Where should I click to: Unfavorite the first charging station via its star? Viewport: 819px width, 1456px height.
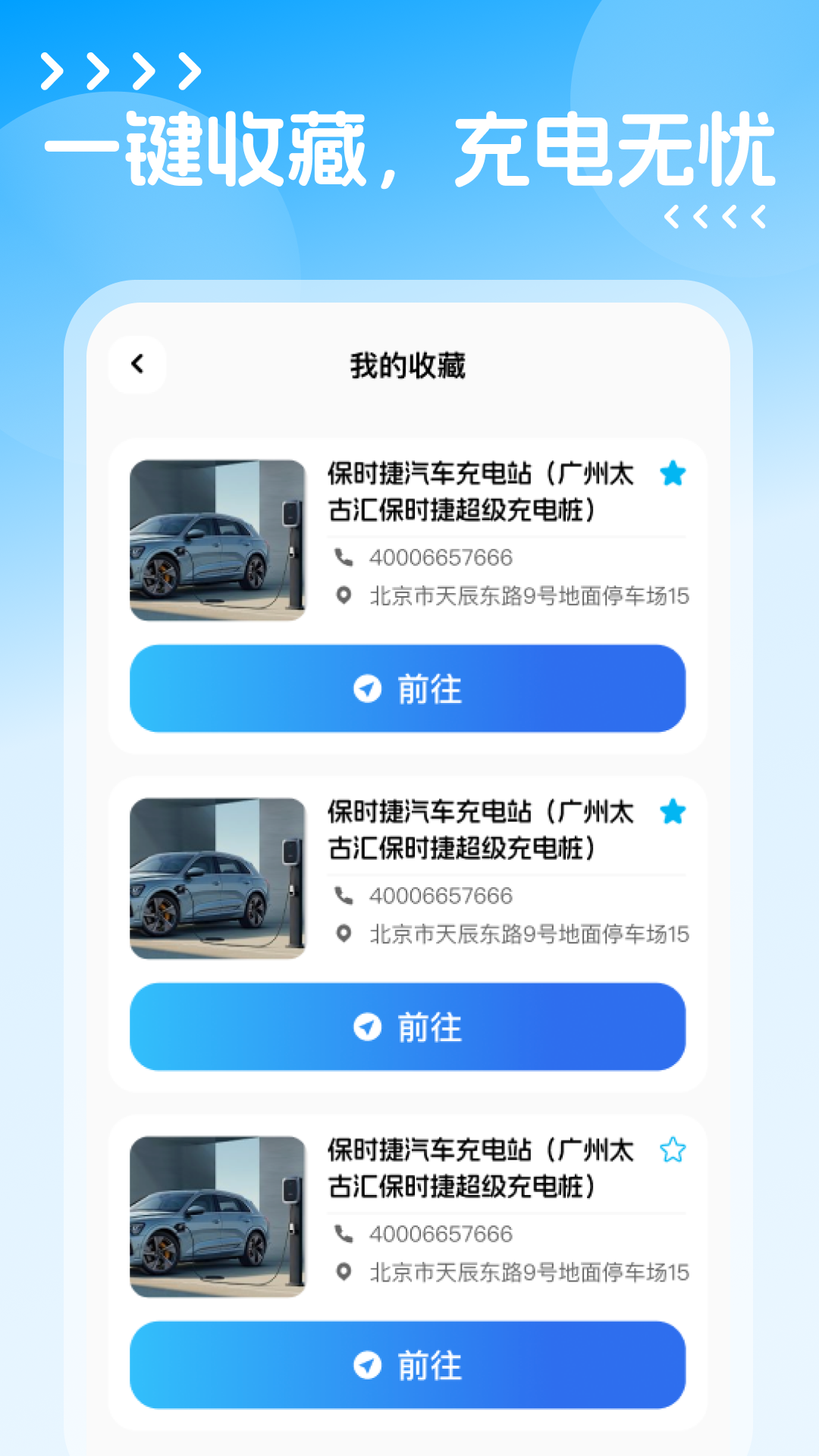pos(672,473)
